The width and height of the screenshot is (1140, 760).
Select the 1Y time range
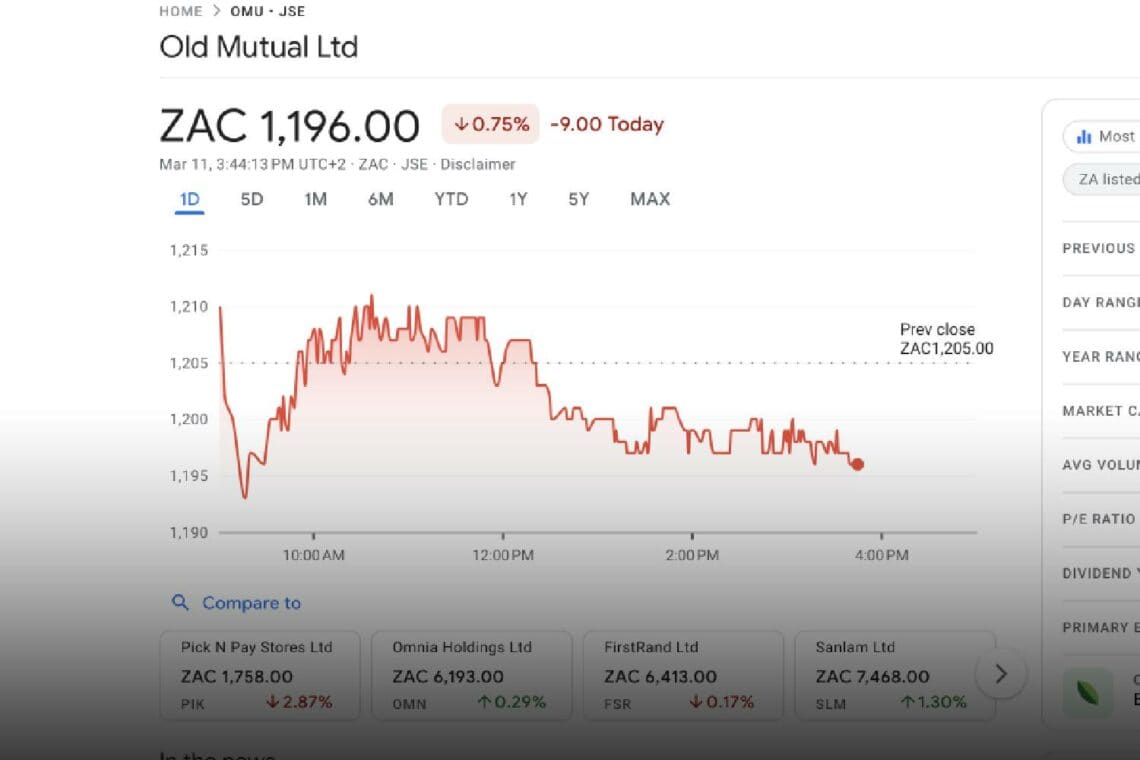coord(517,199)
